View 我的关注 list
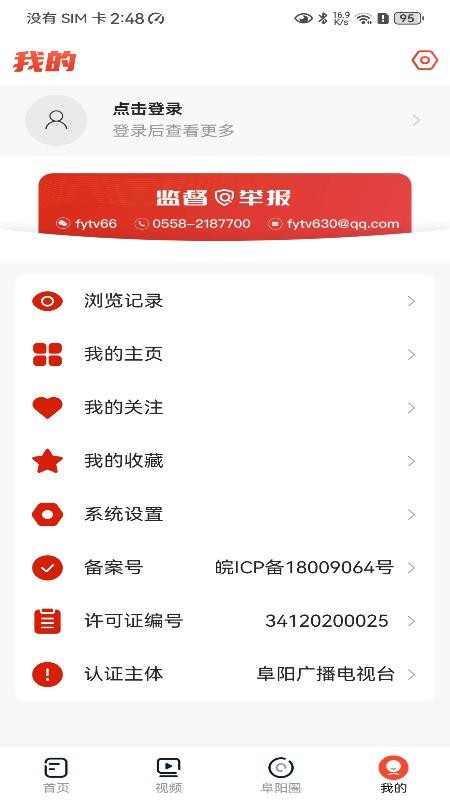 [225, 408]
